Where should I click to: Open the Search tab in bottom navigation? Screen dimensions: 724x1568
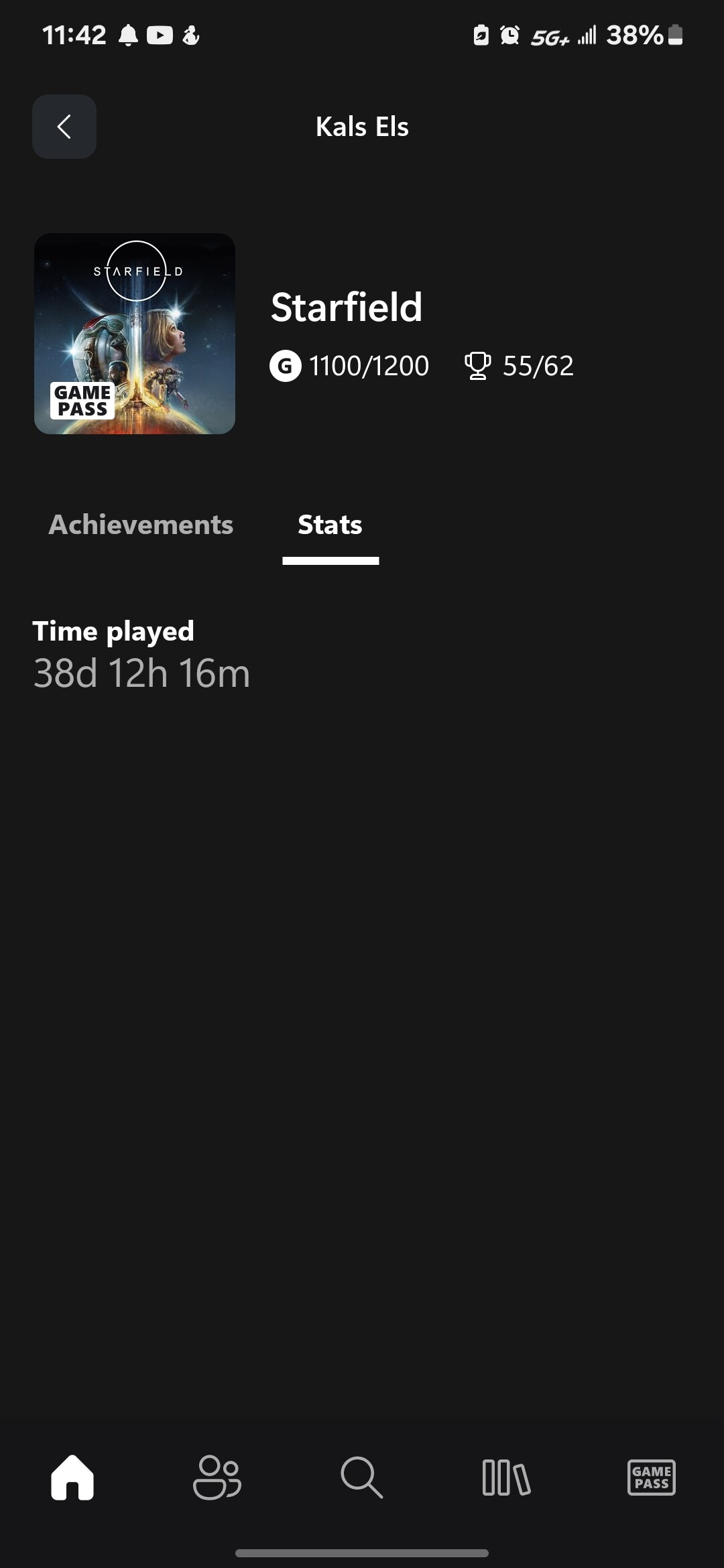point(361,1477)
